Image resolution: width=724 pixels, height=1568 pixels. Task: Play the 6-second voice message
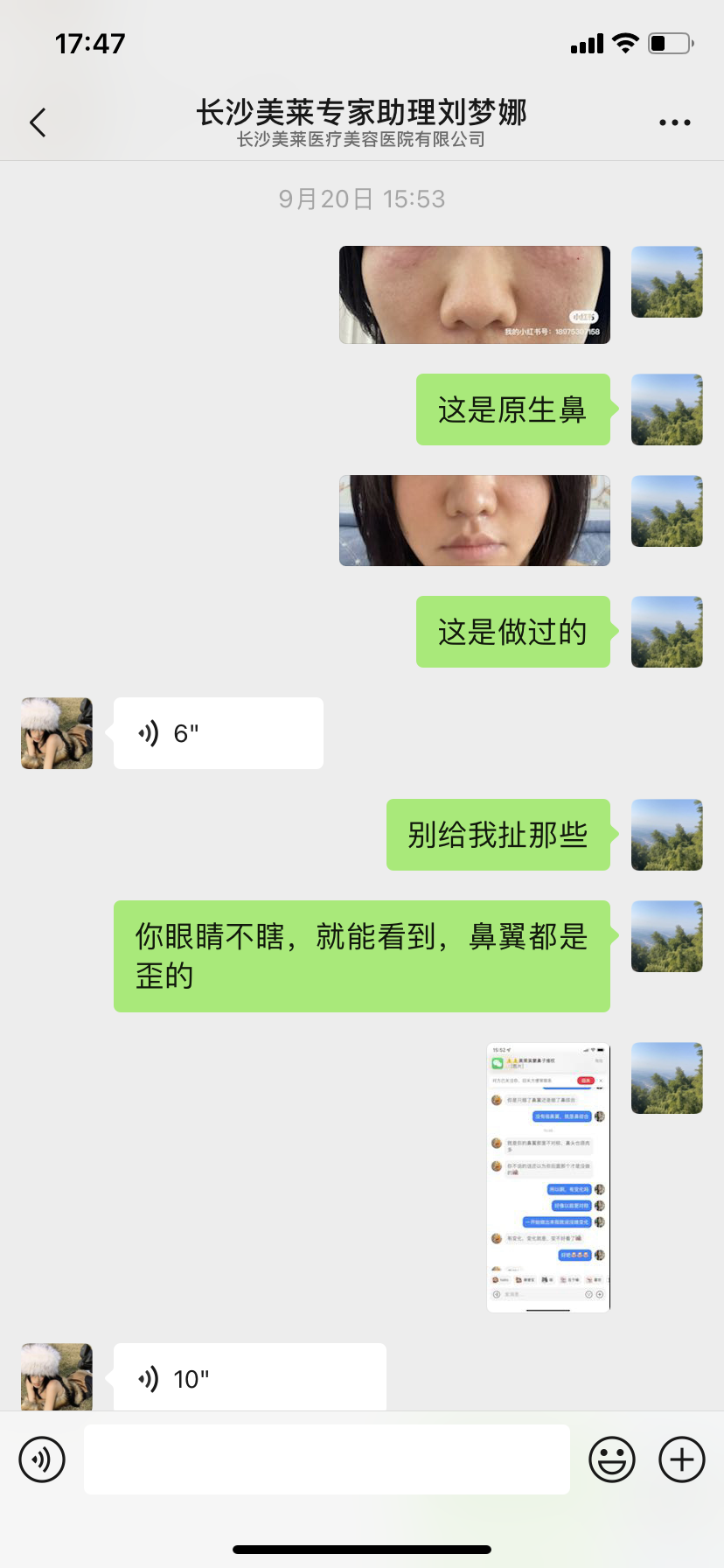point(218,733)
